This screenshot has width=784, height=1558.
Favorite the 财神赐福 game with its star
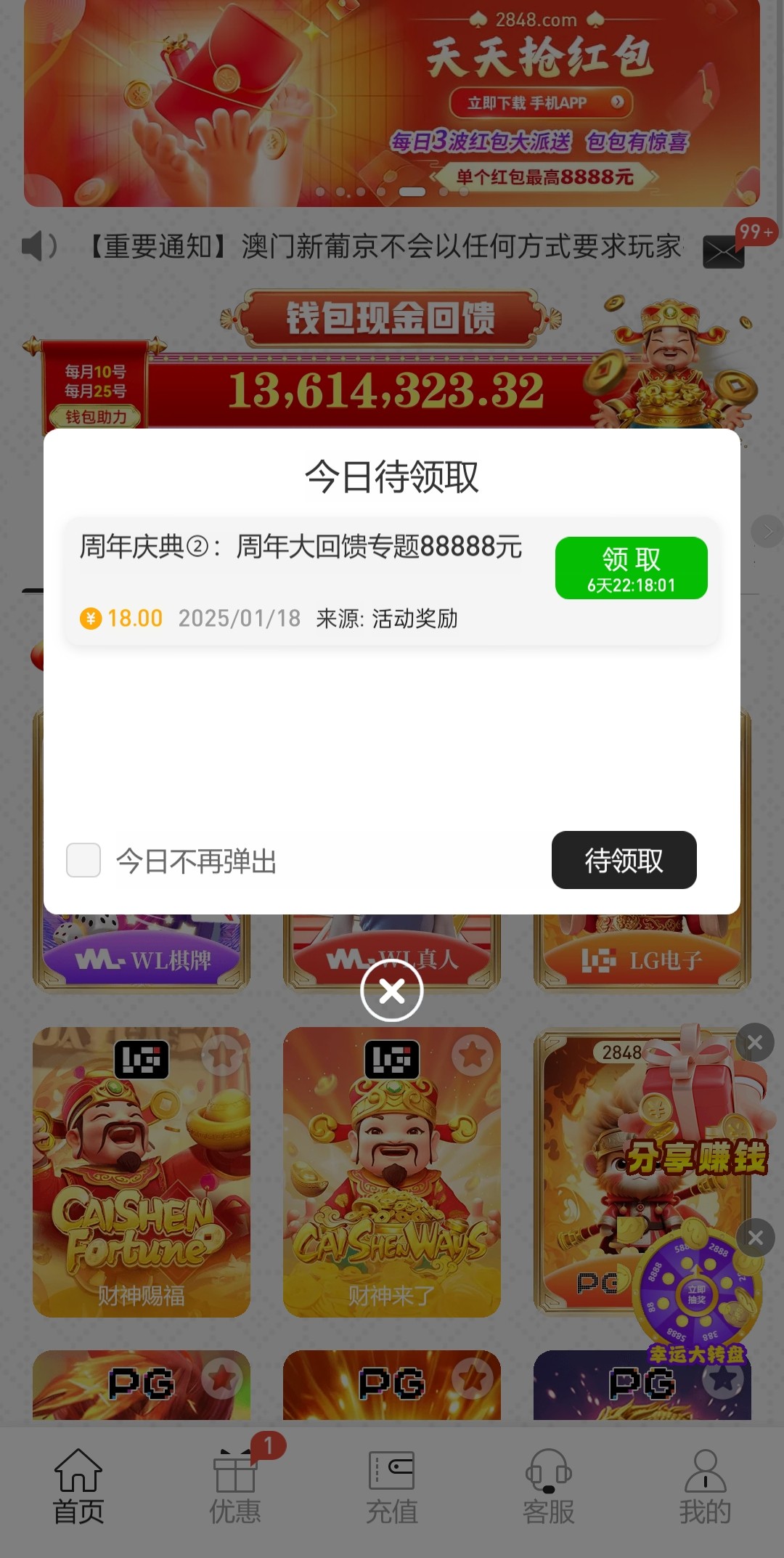coord(221,1055)
